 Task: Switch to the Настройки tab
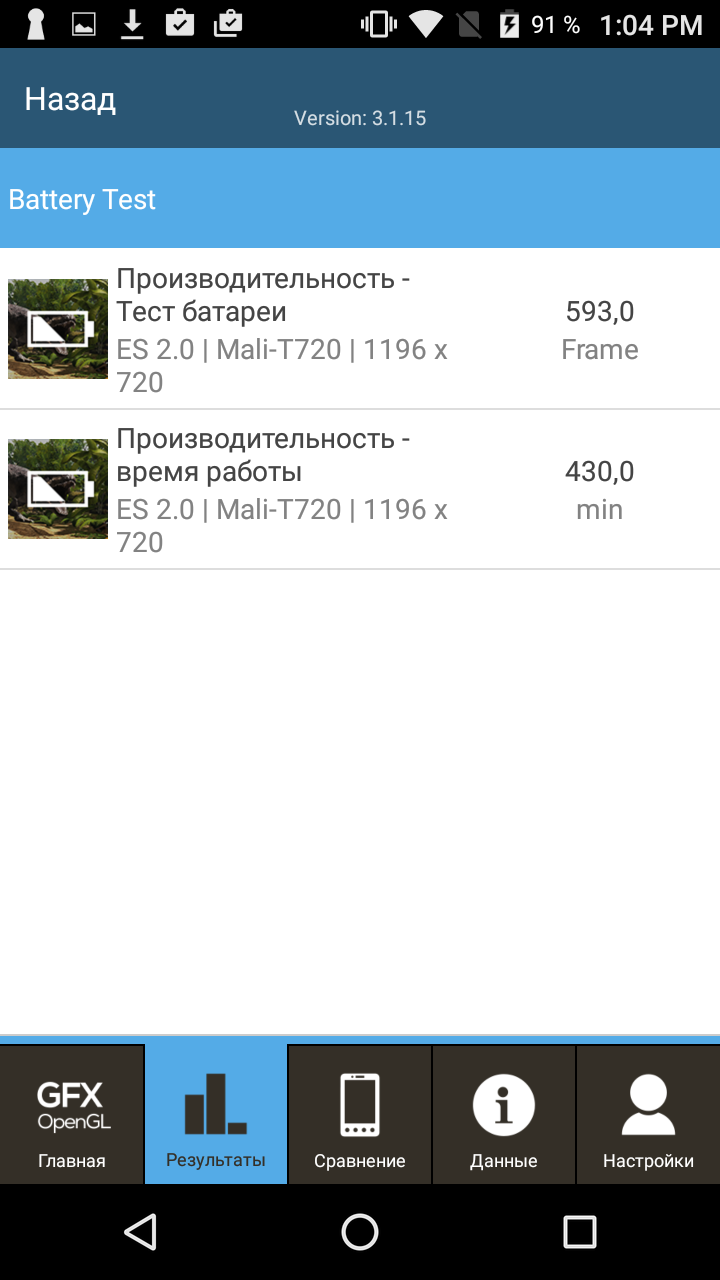tap(648, 1115)
